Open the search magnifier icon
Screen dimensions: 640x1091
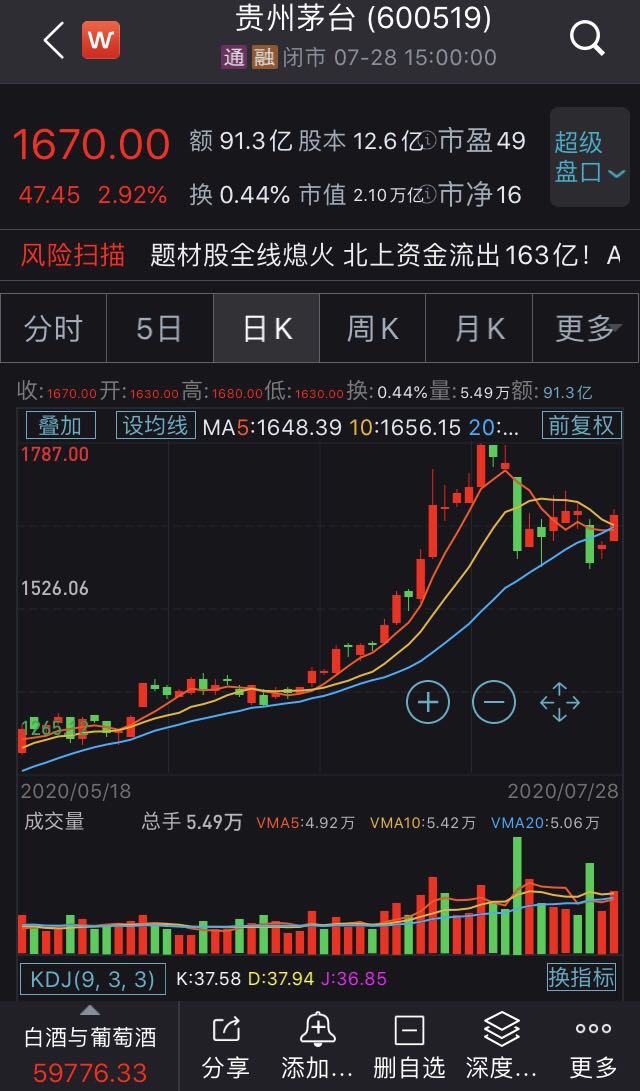(x=587, y=40)
